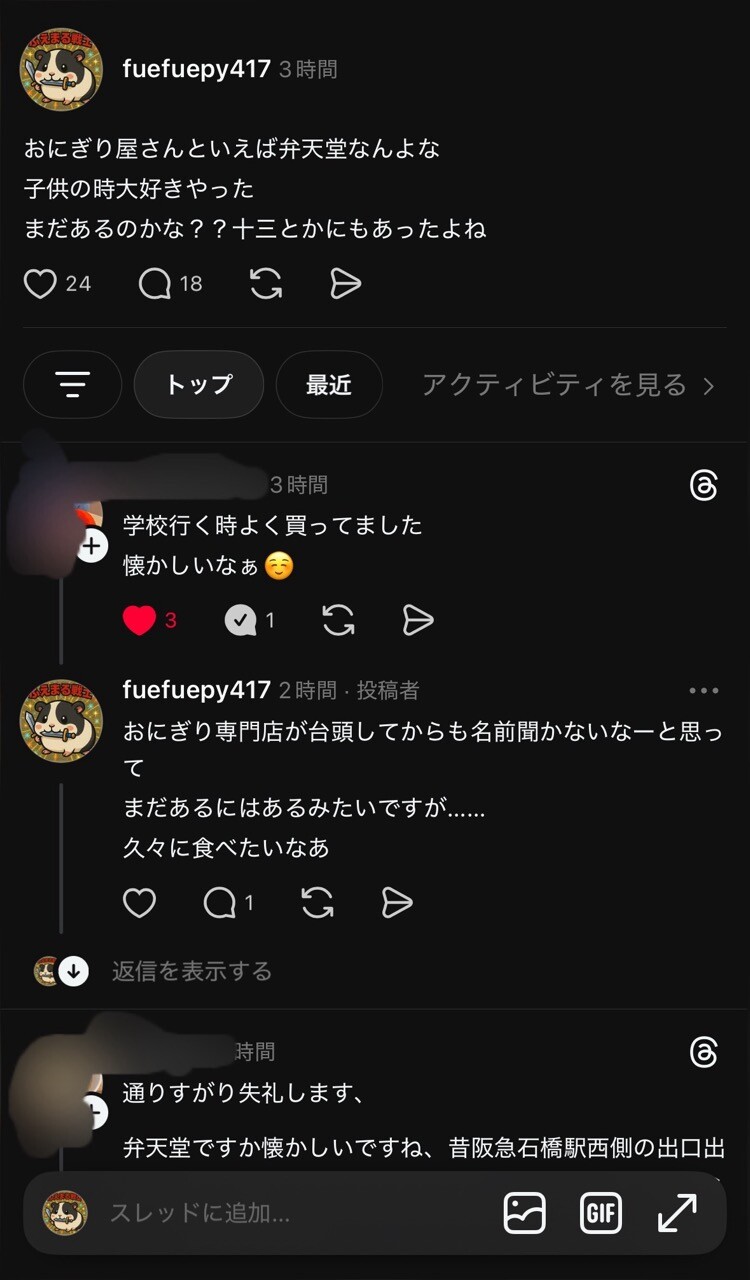The height and width of the screenshot is (1280, 750).
Task: Open fuefuepy417's profile picture on the original post
Action: coord(62,70)
